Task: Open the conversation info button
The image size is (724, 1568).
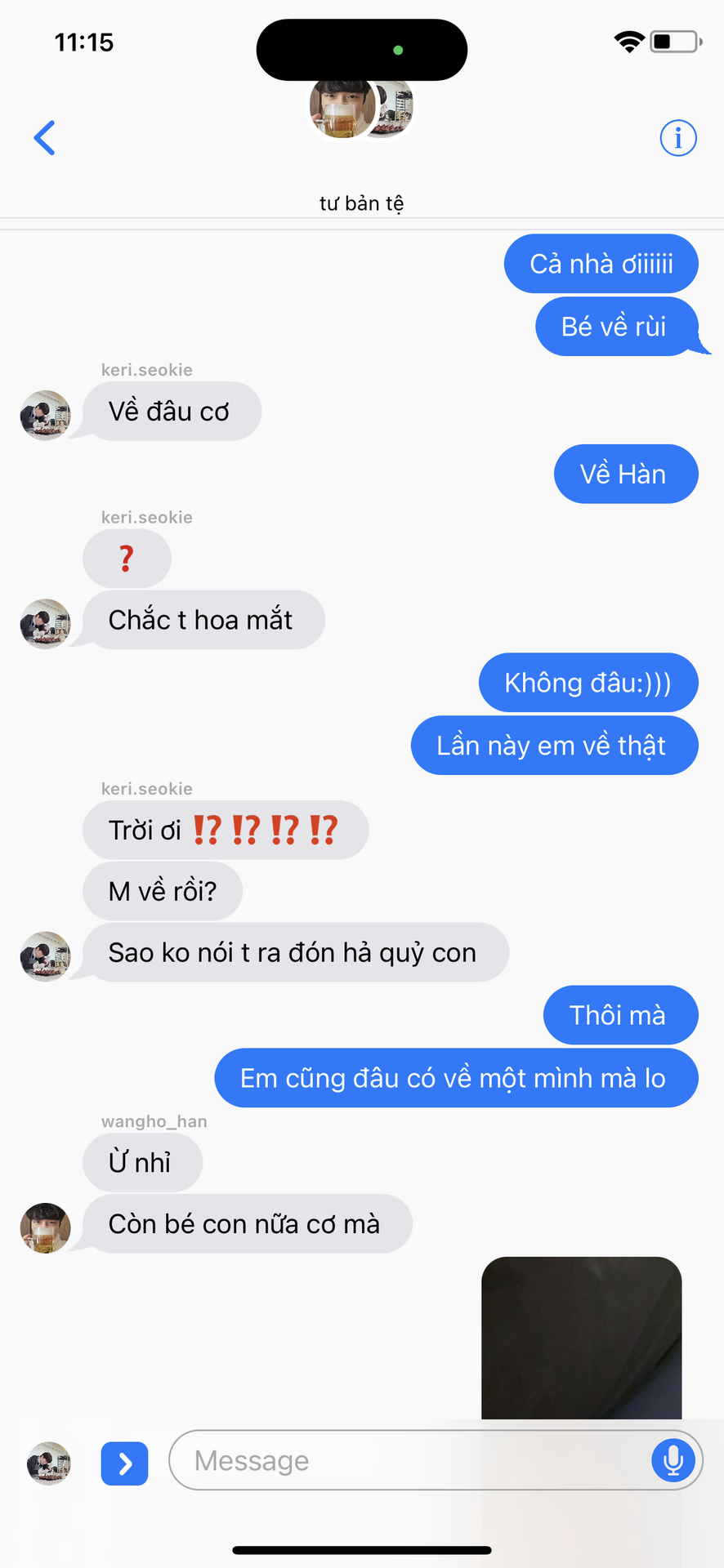Action: click(678, 138)
